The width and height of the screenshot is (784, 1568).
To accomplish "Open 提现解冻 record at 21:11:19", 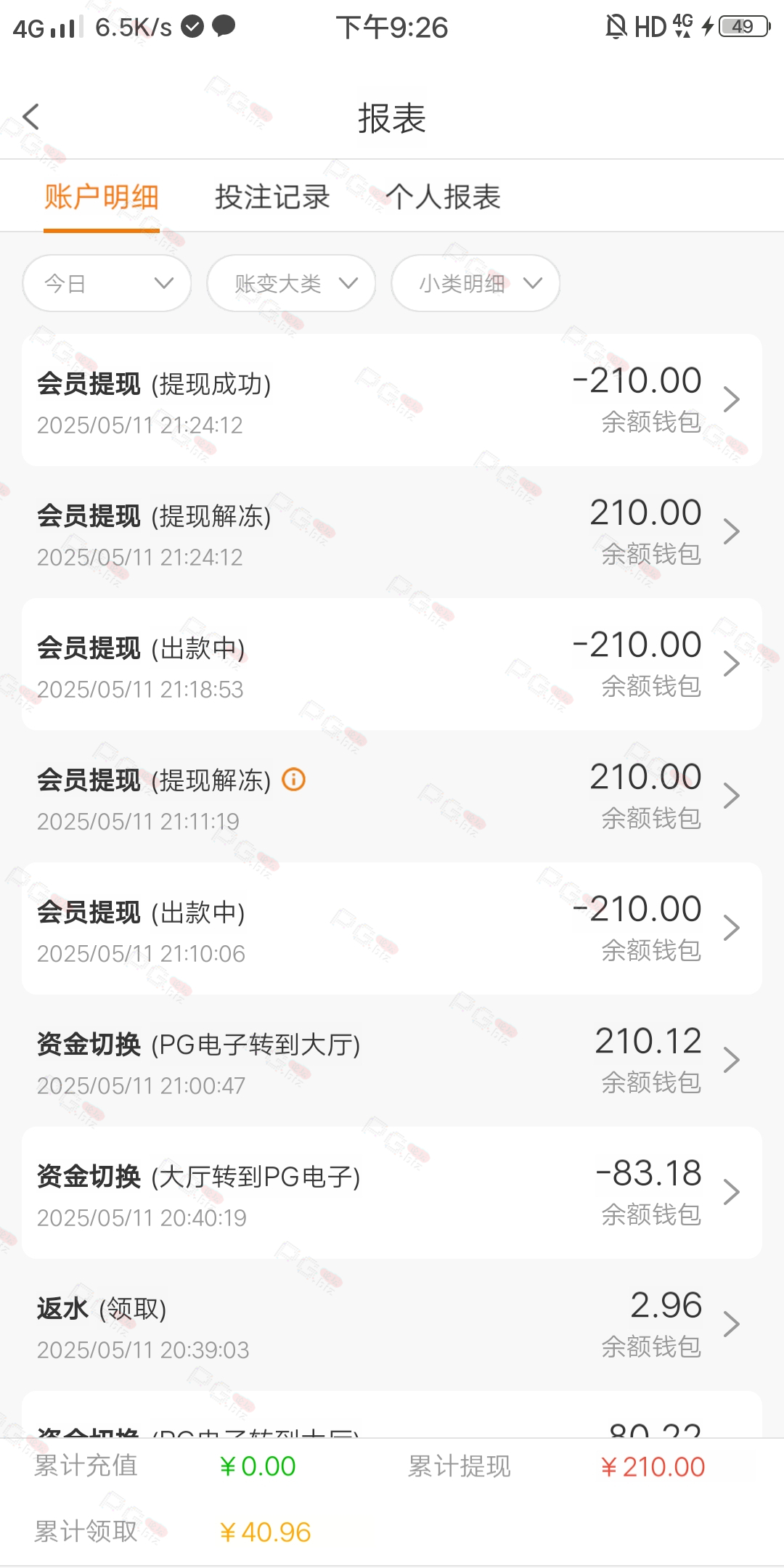I will [x=392, y=796].
